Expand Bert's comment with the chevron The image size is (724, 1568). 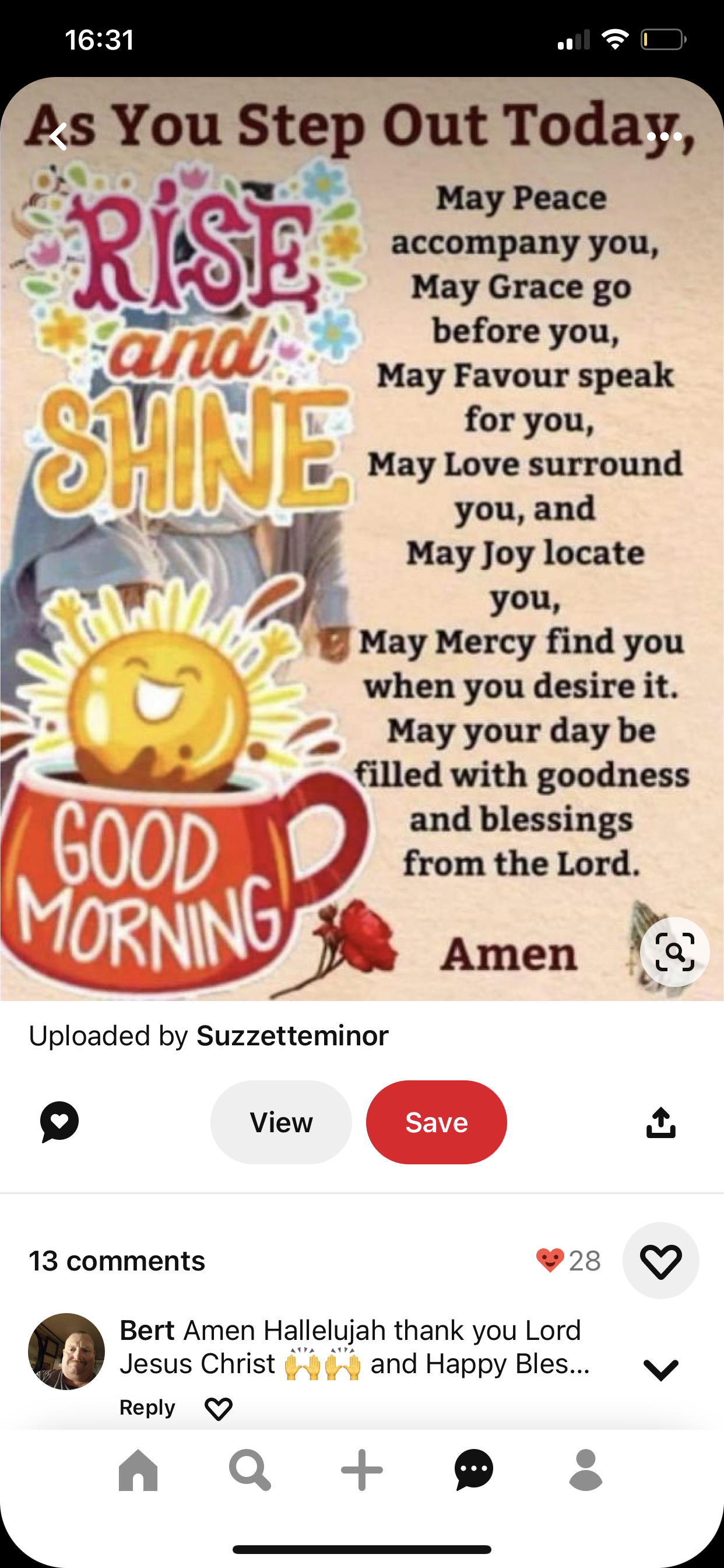pyautogui.click(x=660, y=1370)
